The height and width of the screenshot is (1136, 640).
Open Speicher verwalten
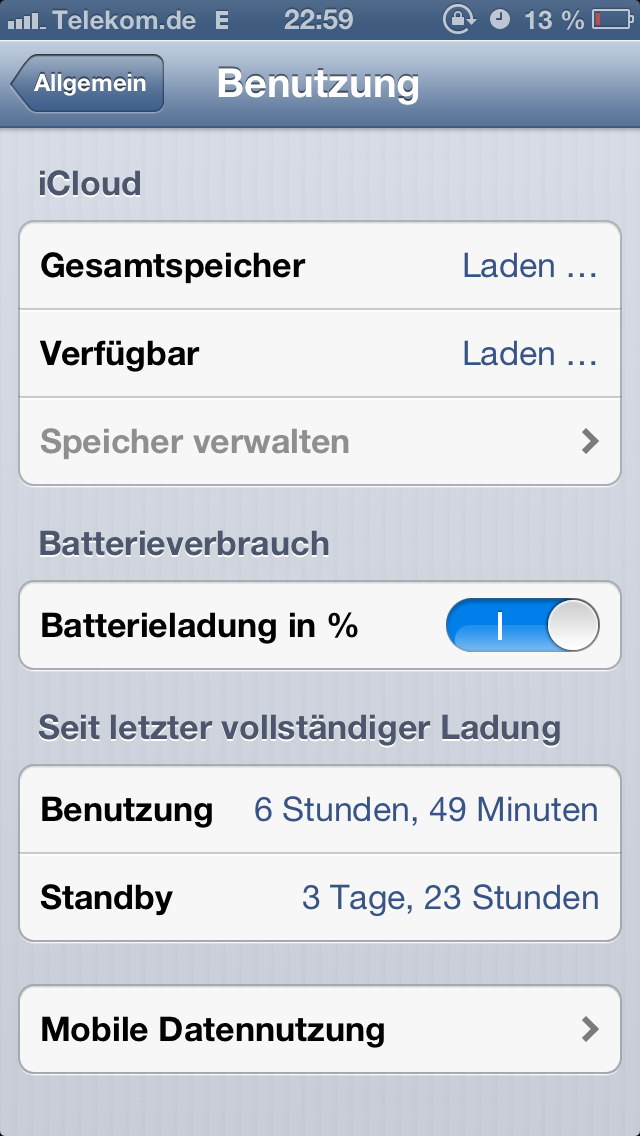coord(320,442)
